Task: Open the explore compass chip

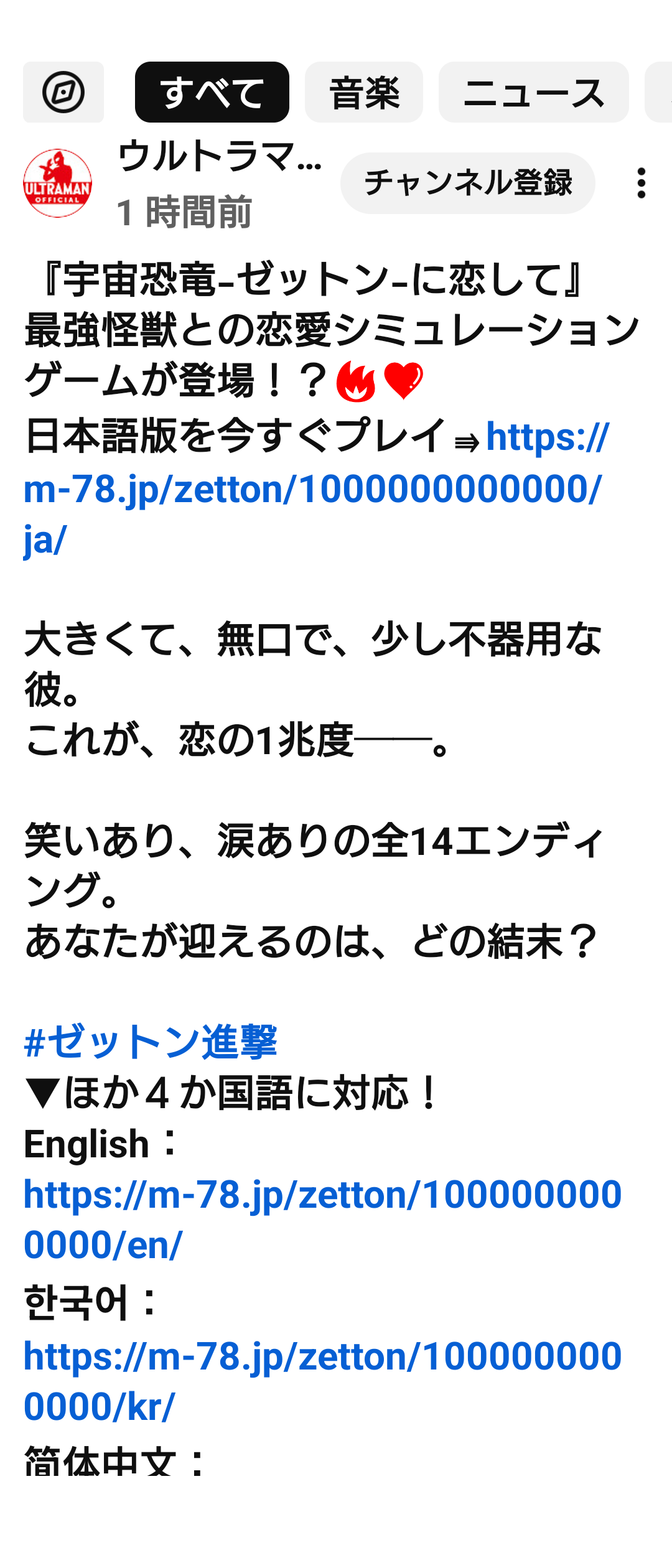Action: click(x=63, y=92)
